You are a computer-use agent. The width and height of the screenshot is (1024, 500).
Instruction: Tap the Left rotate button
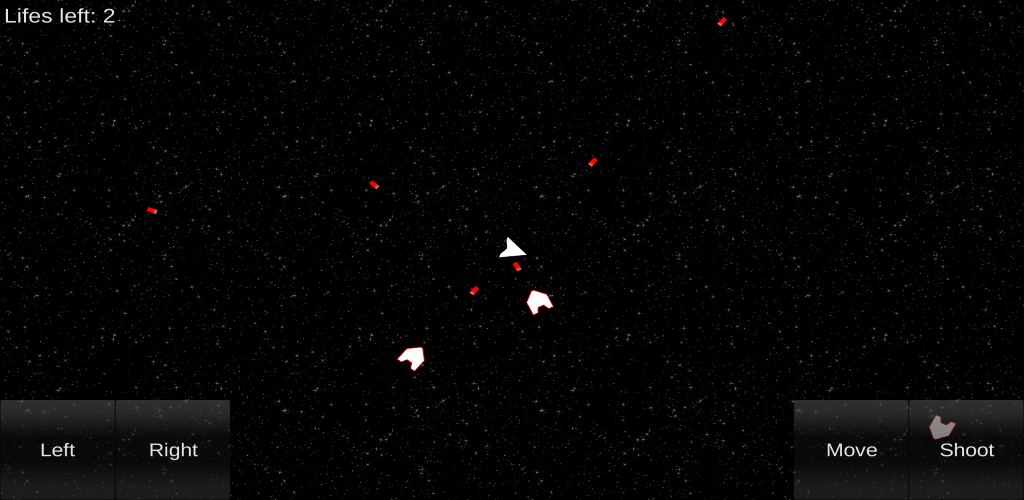57,450
